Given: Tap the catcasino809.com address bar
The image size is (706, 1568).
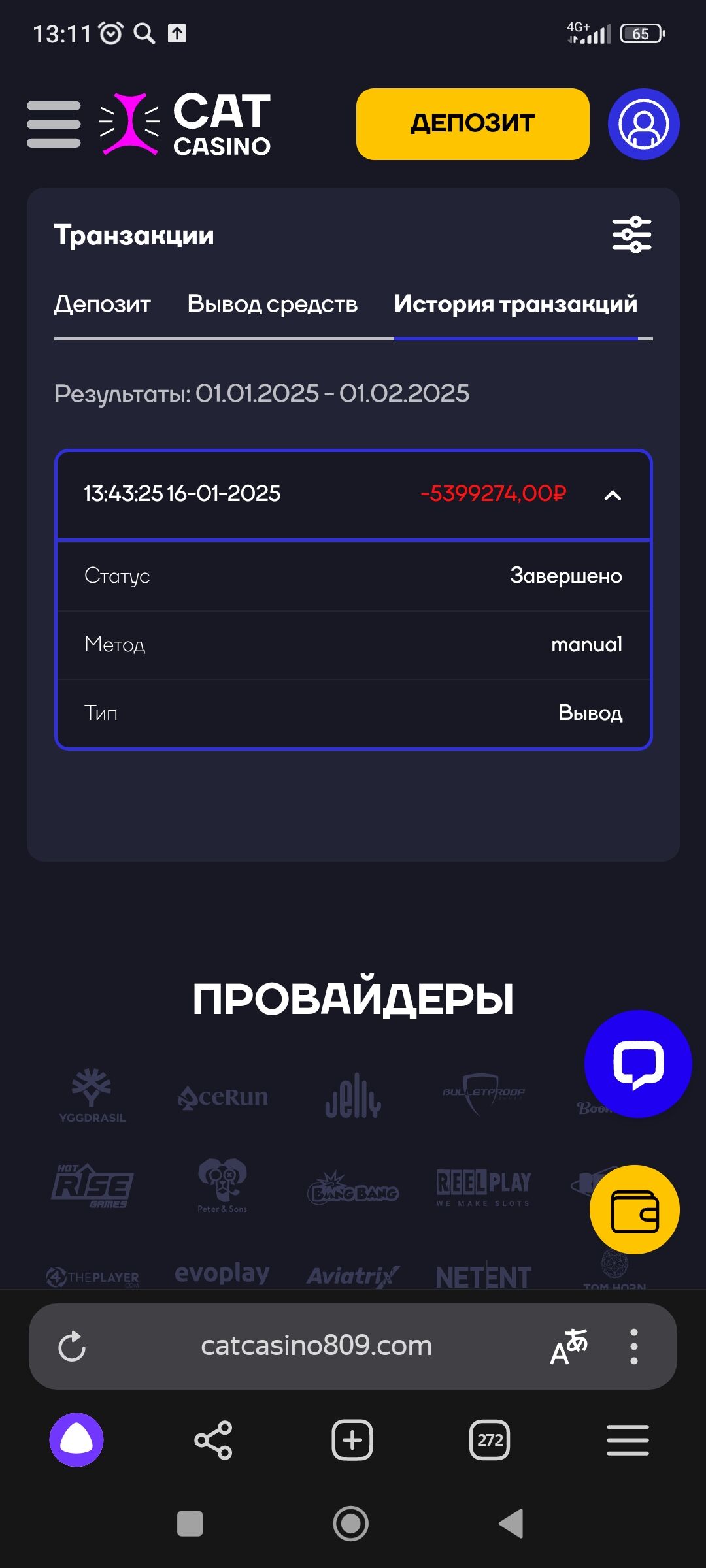Looking at the screenshot, I should 316,1346.
